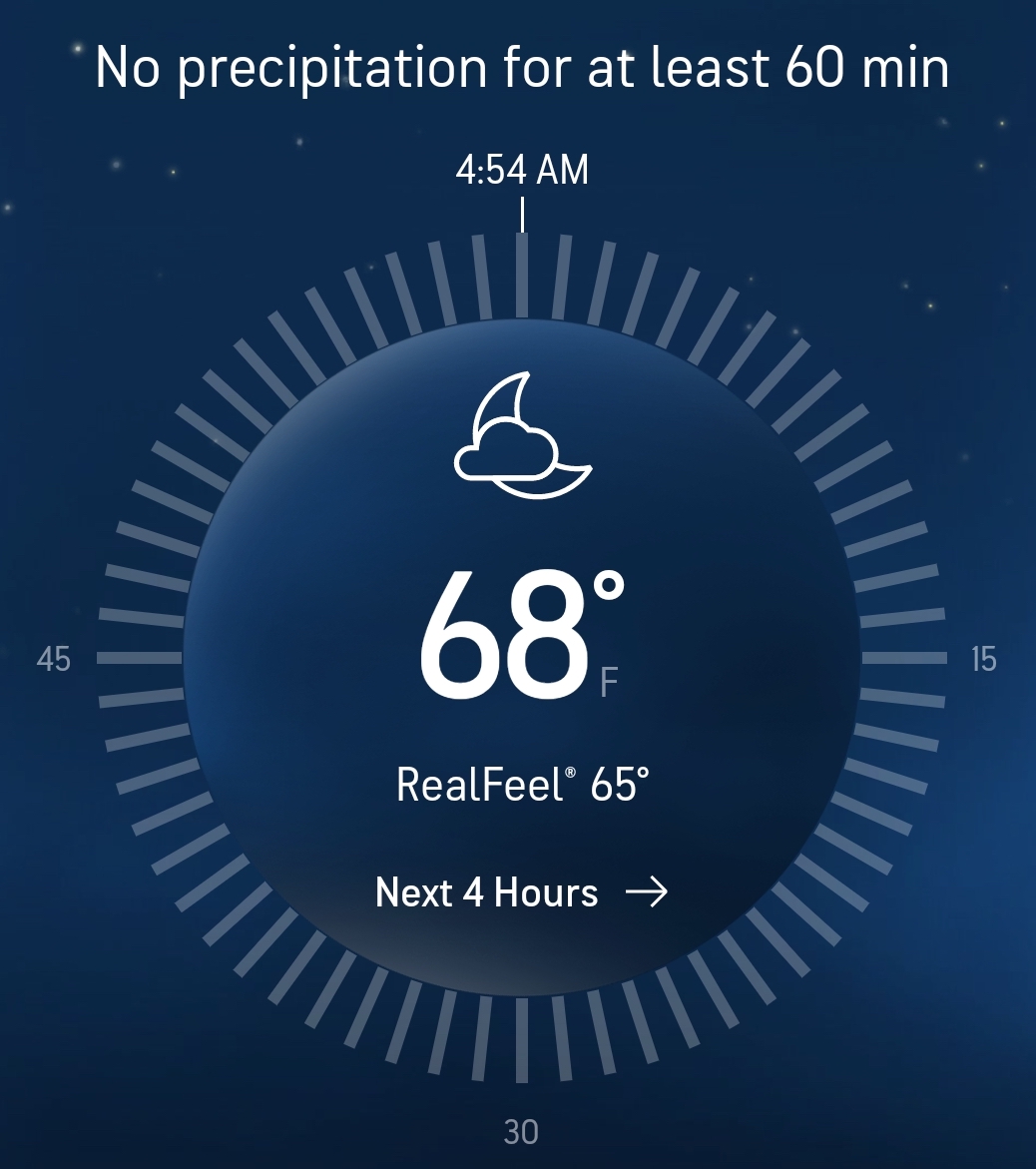The image size is (1036, 1169).
Task: Expand the precipitation headline message
Action: [x=520, y=67]
